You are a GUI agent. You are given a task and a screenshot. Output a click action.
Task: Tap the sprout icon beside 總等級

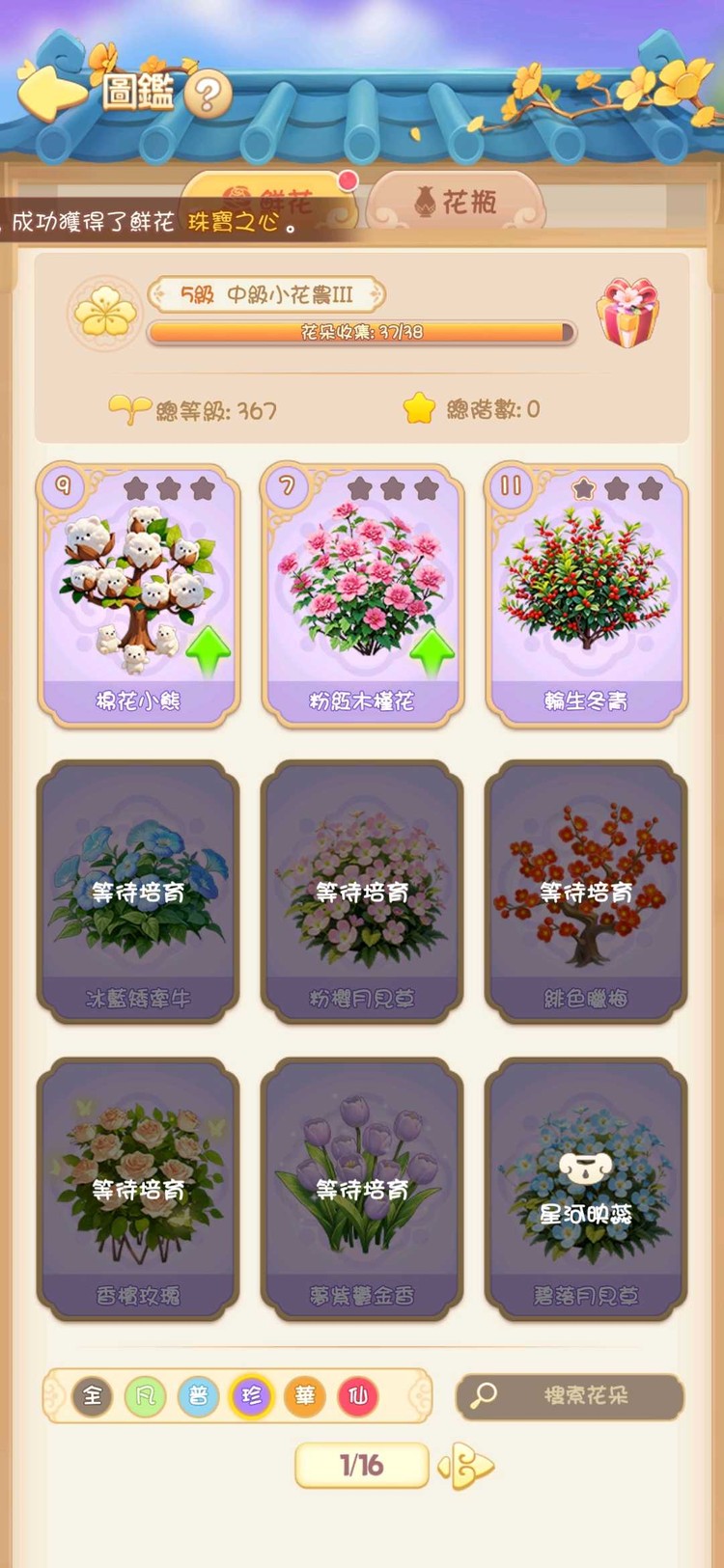click(134, 409)
